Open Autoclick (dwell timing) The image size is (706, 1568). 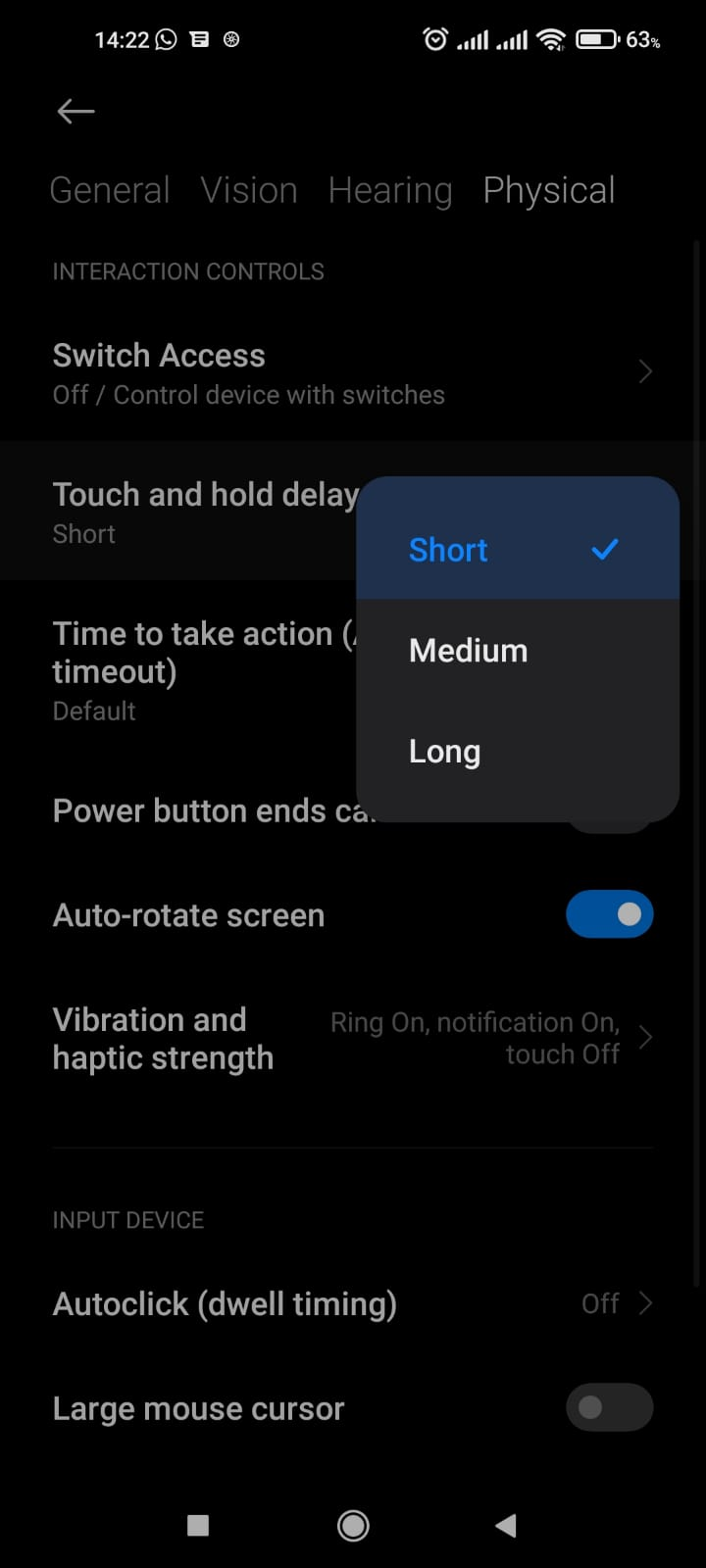[353, 1303]
